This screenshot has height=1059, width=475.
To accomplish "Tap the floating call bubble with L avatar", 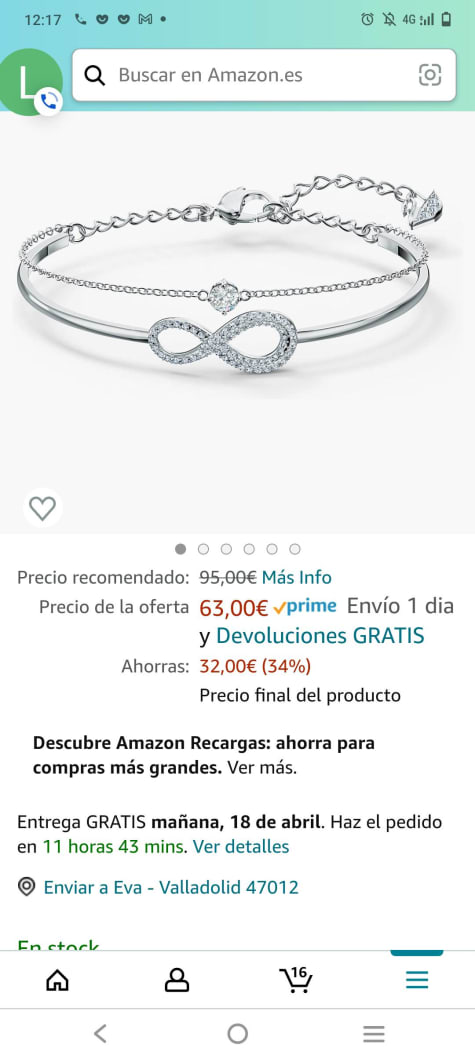I will 31,82.
